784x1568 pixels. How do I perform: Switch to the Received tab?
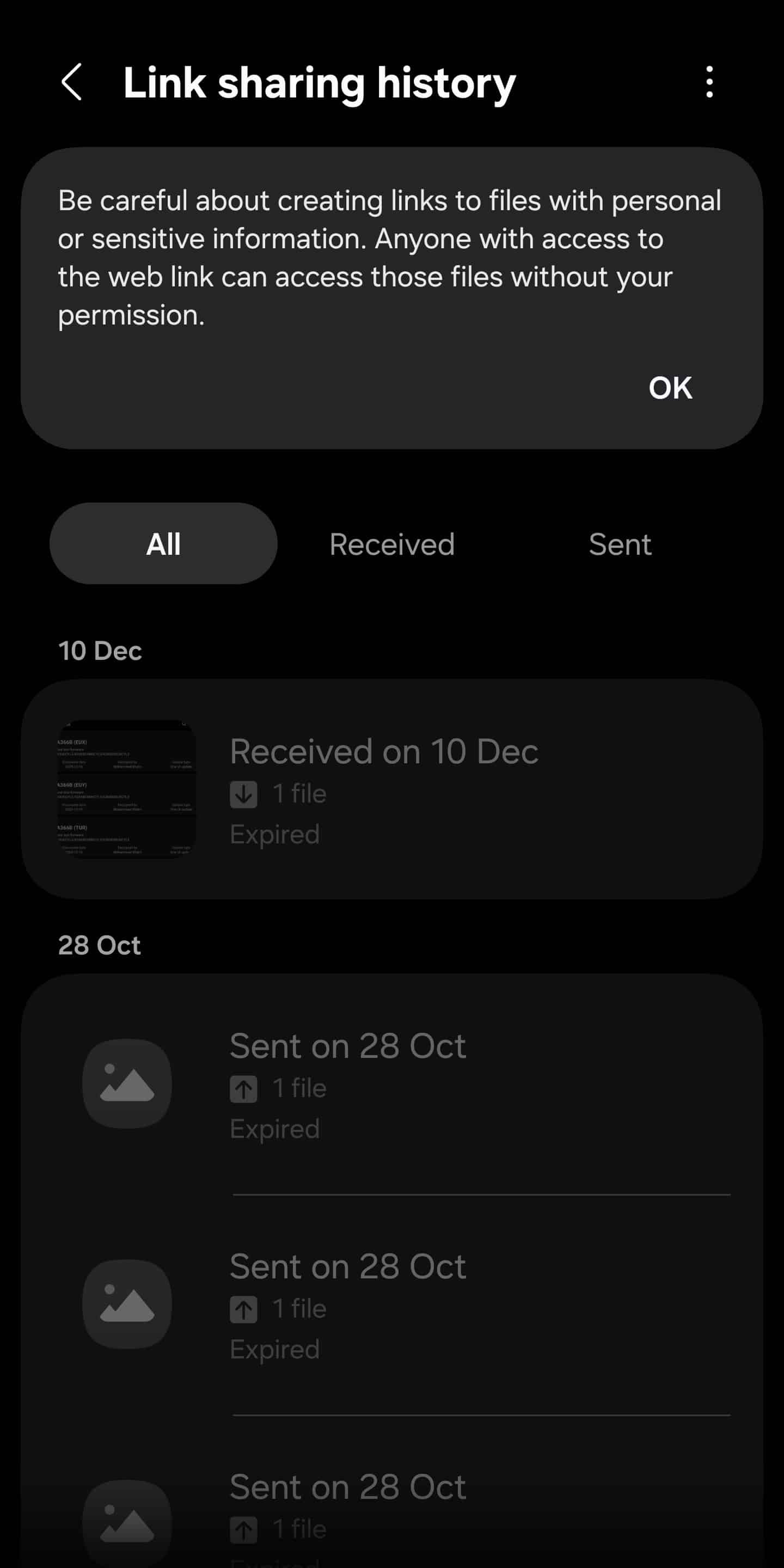pos(392,543)
